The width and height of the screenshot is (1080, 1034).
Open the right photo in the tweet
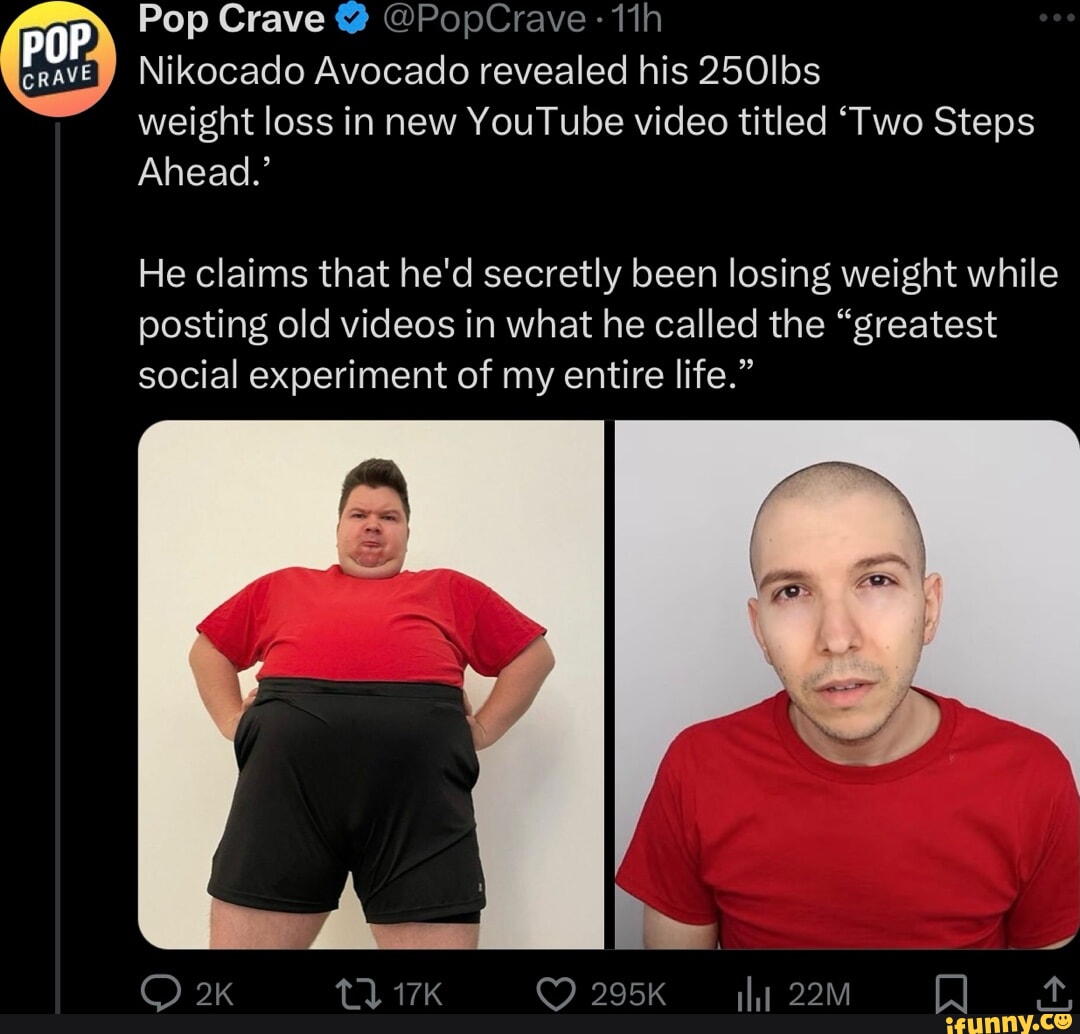pyautogui.click(x=846, y=684)
